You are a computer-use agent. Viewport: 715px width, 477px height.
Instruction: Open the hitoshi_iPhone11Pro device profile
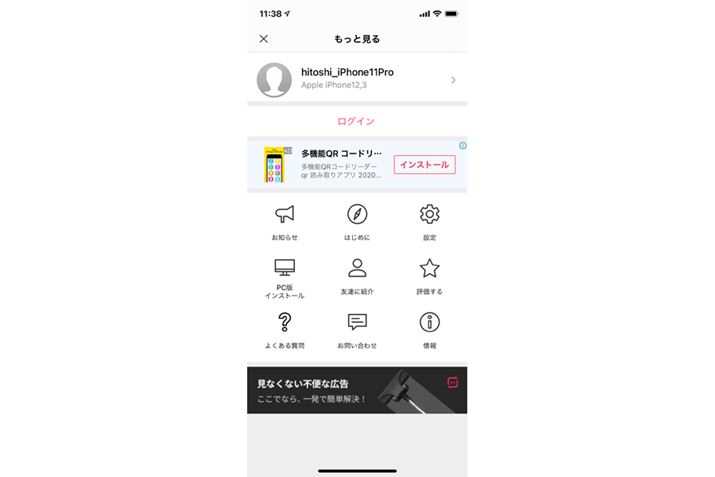[356, 79]
